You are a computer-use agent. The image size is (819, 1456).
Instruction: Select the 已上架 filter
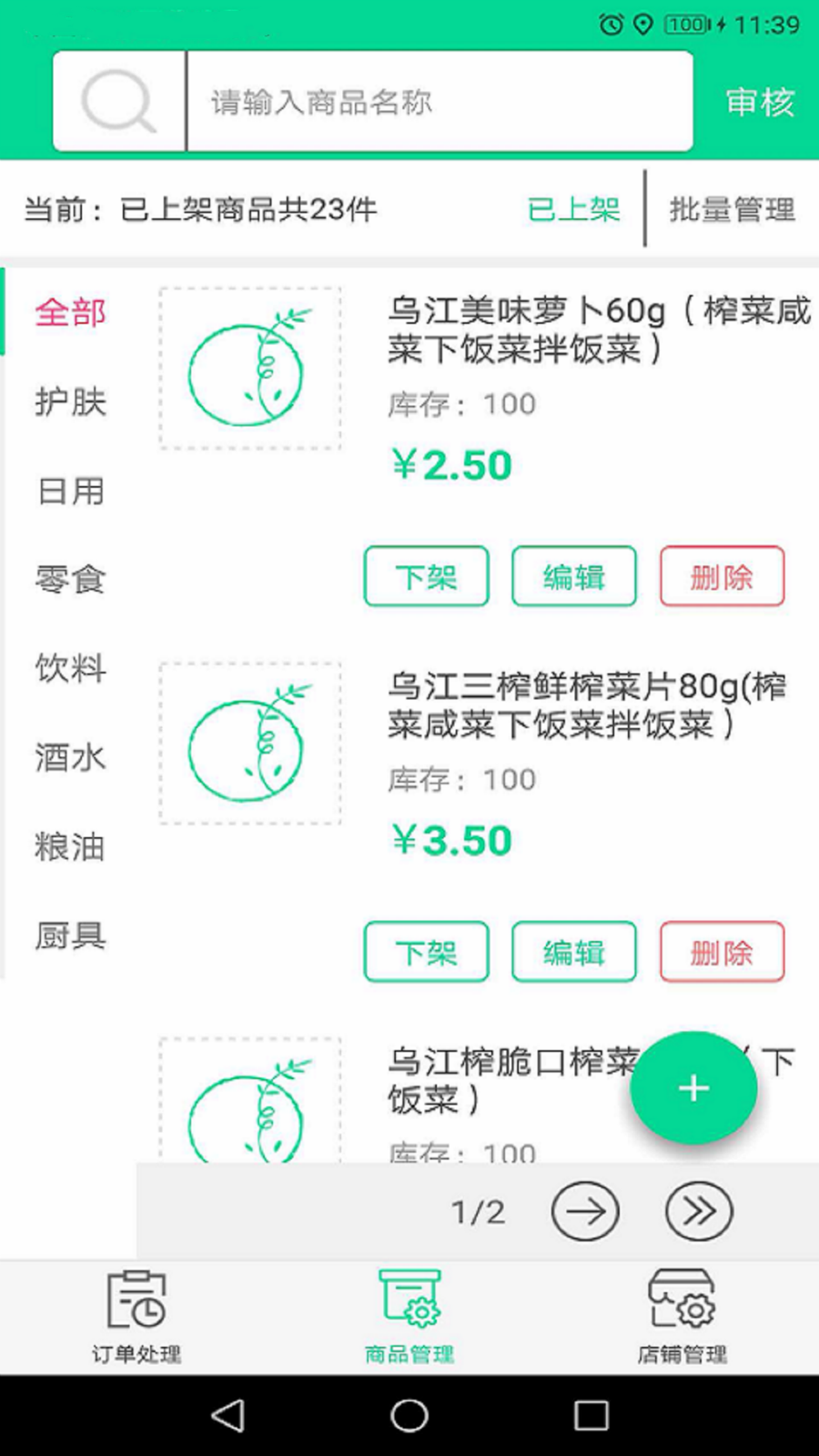tap(574, 209)
